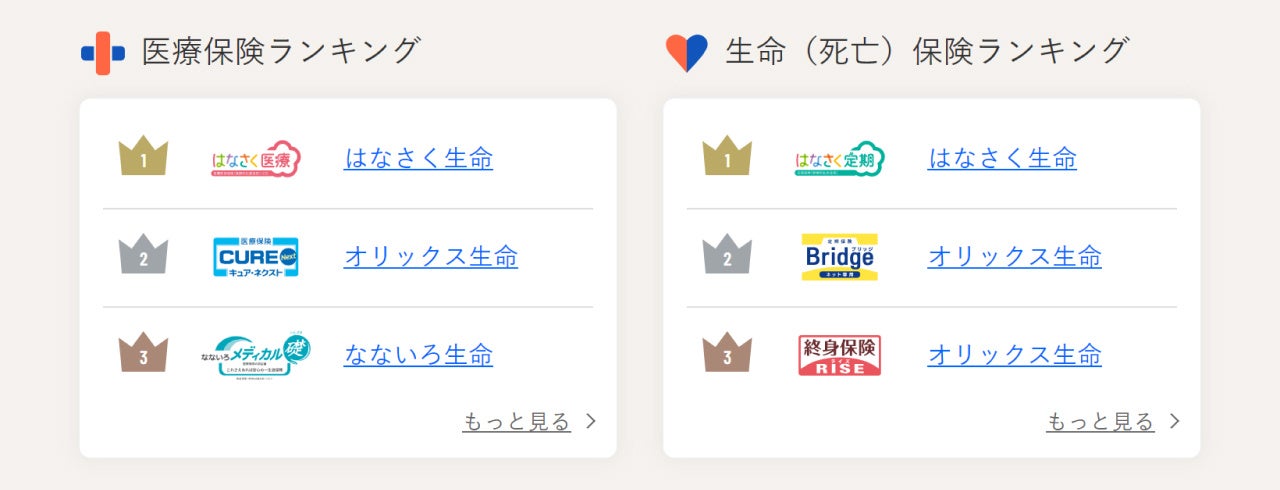The image size is (1280, 490).
Task: Tap もっと見る under the medical insurance ranking
Action: tap(517, 421)
